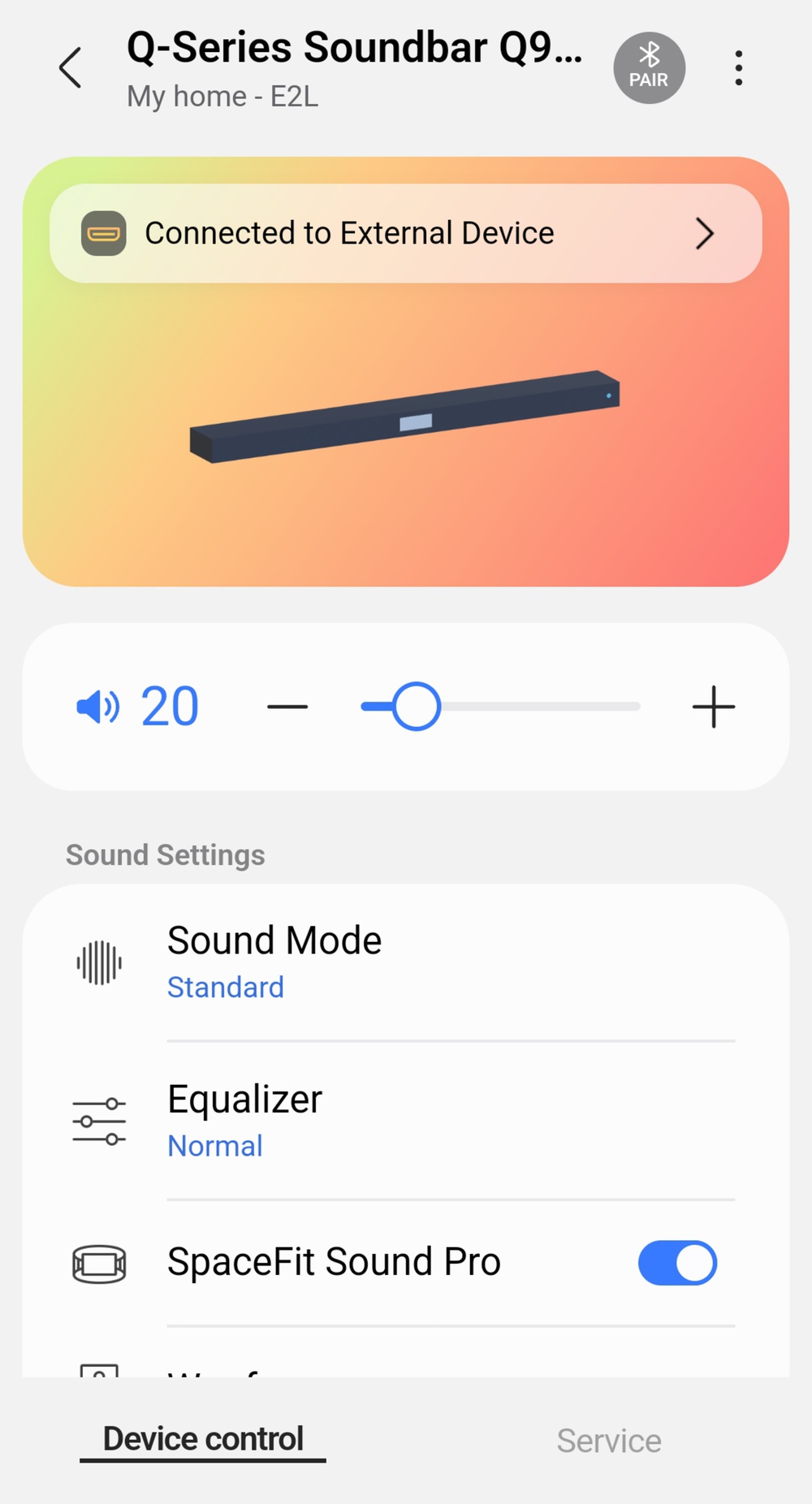Expand Connected to External Device details

(x=705, y=233)
